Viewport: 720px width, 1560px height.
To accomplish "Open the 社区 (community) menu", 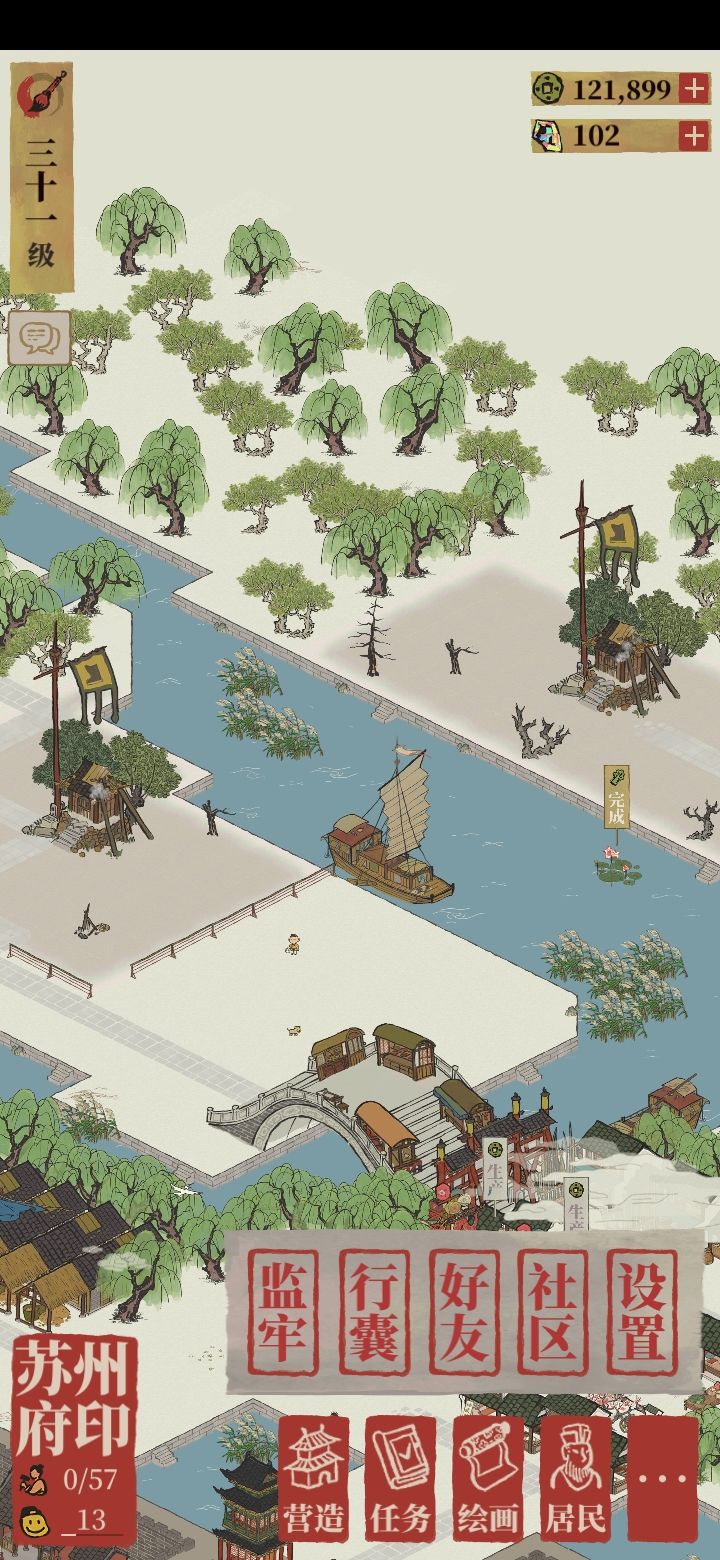I will pos(552,1312).
